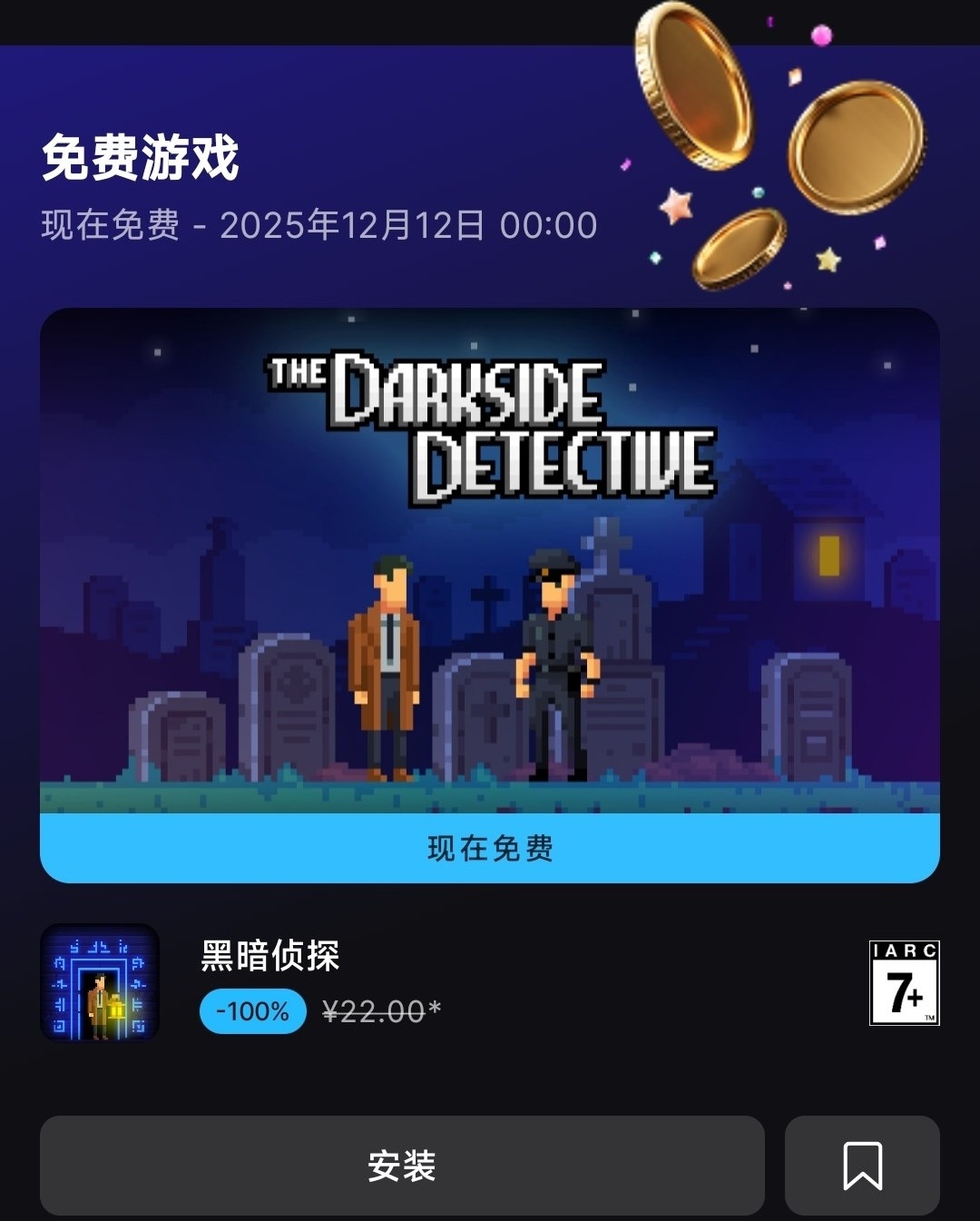Bookmark 黑暗侦探 to wishlist
This screenshot has width=980, height=1221.
click(862, 1166)
